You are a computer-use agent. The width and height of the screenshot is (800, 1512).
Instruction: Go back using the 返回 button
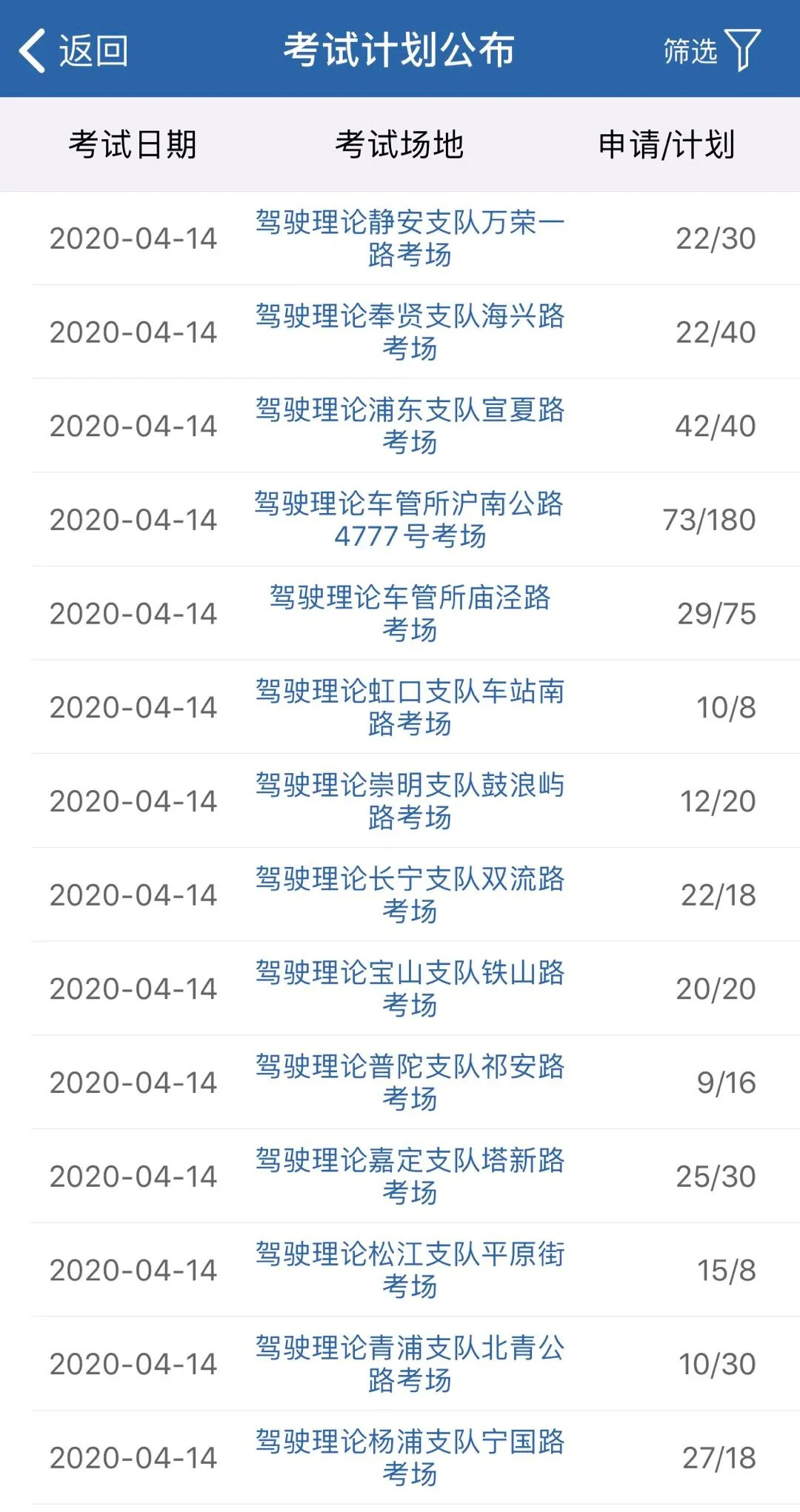(74, 50)
